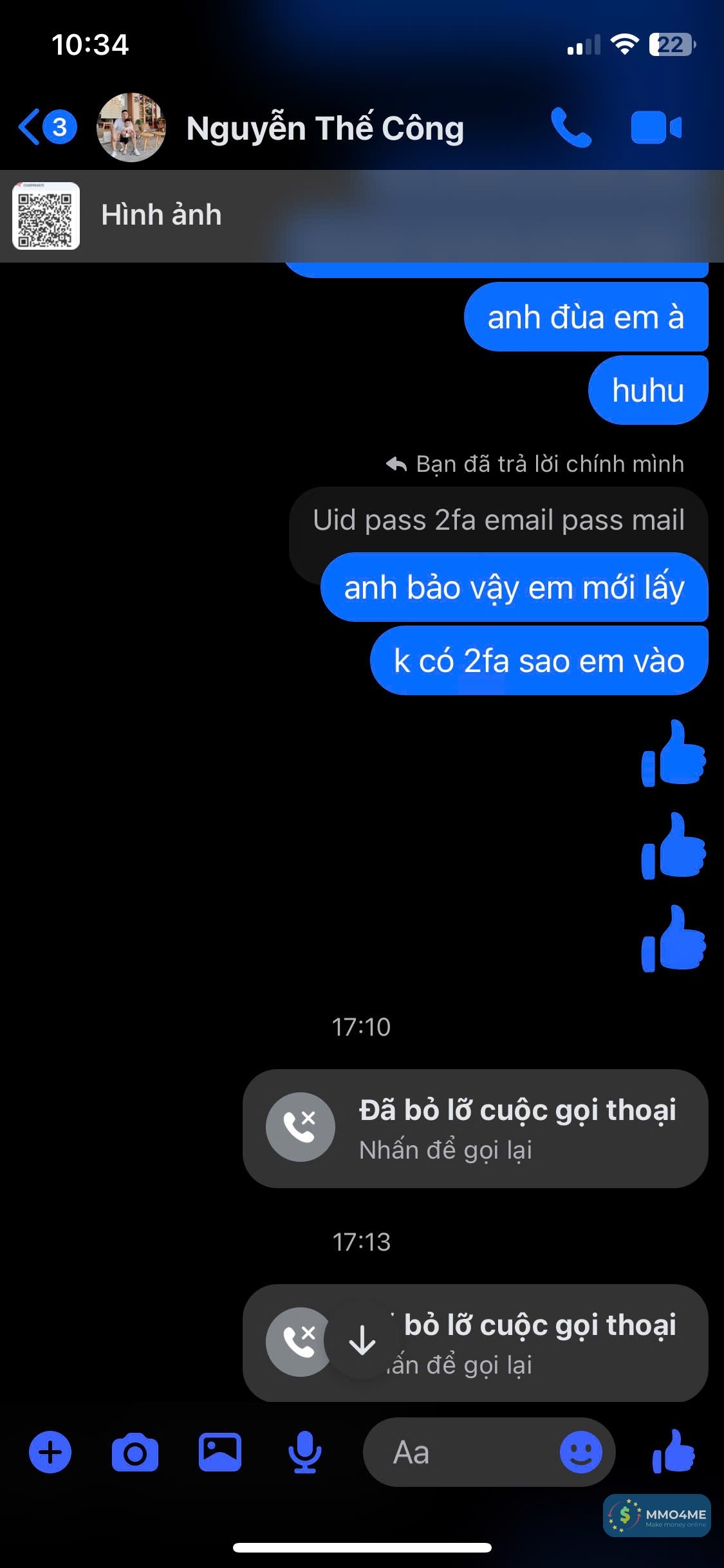The height and width of the screenshot is (1568, 724).
Task: Open the emoji picker
Action: click(580, 1453)
